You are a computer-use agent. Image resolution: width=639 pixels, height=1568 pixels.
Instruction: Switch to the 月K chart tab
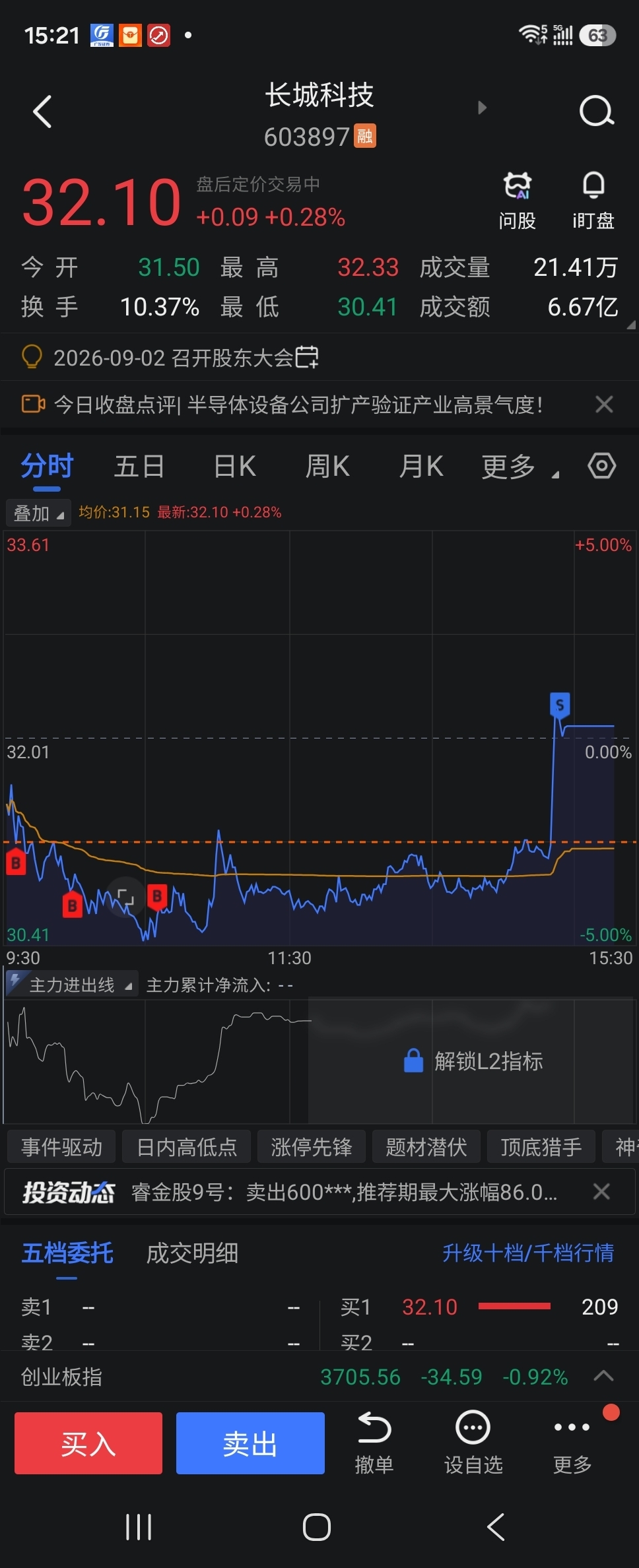pyautogui.click(x=421, y=467)
